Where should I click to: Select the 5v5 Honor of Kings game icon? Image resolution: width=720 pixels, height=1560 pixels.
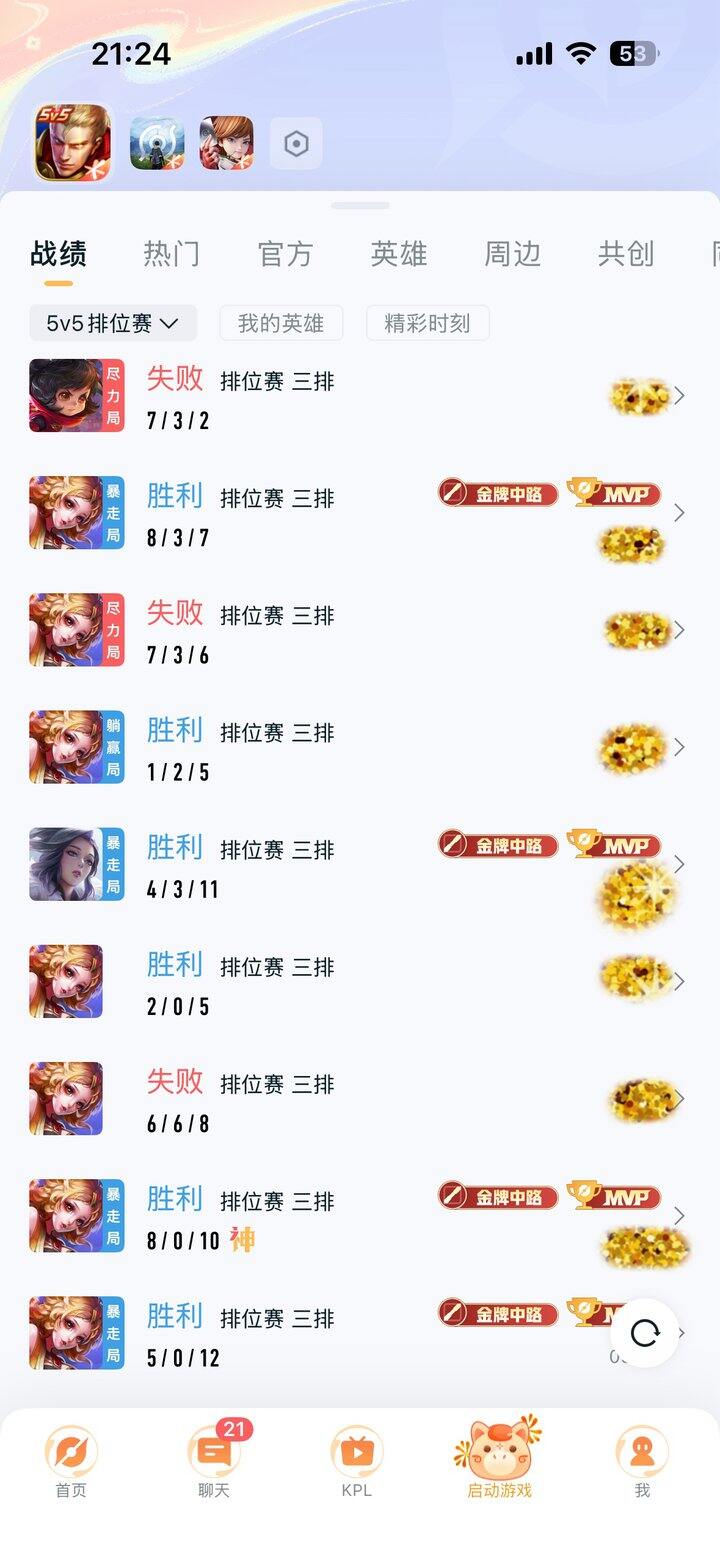coord(72,143)
